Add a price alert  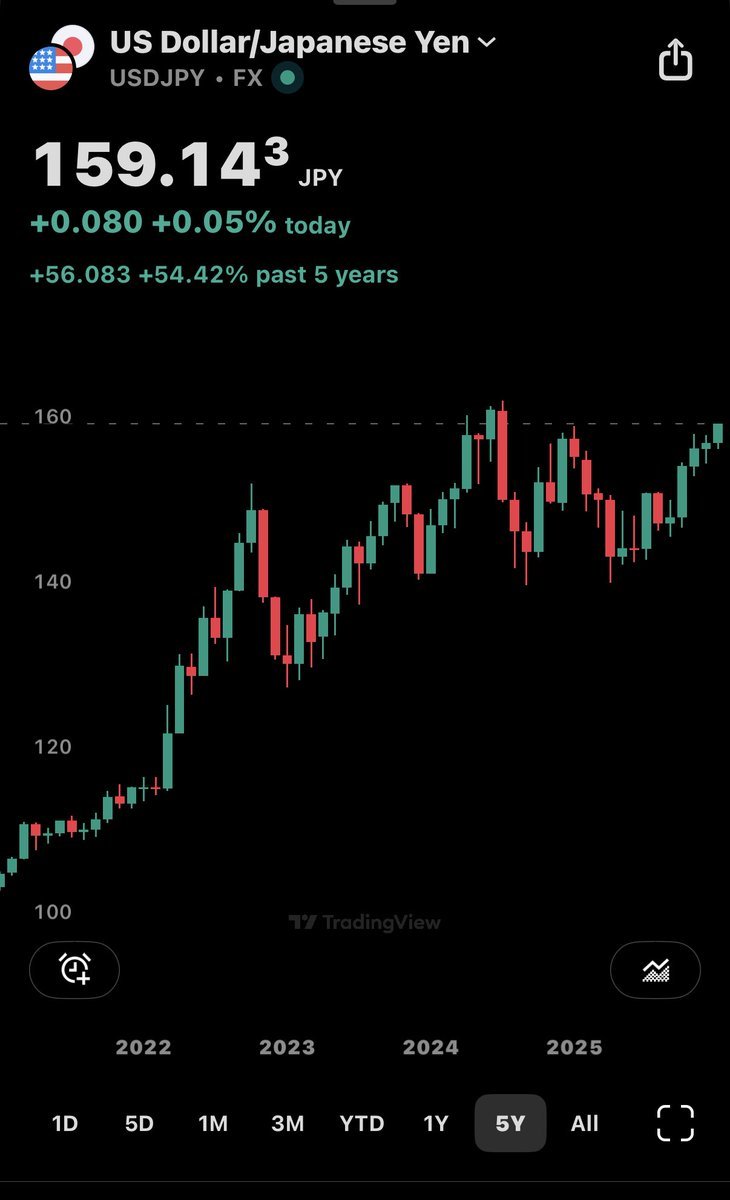75,969
